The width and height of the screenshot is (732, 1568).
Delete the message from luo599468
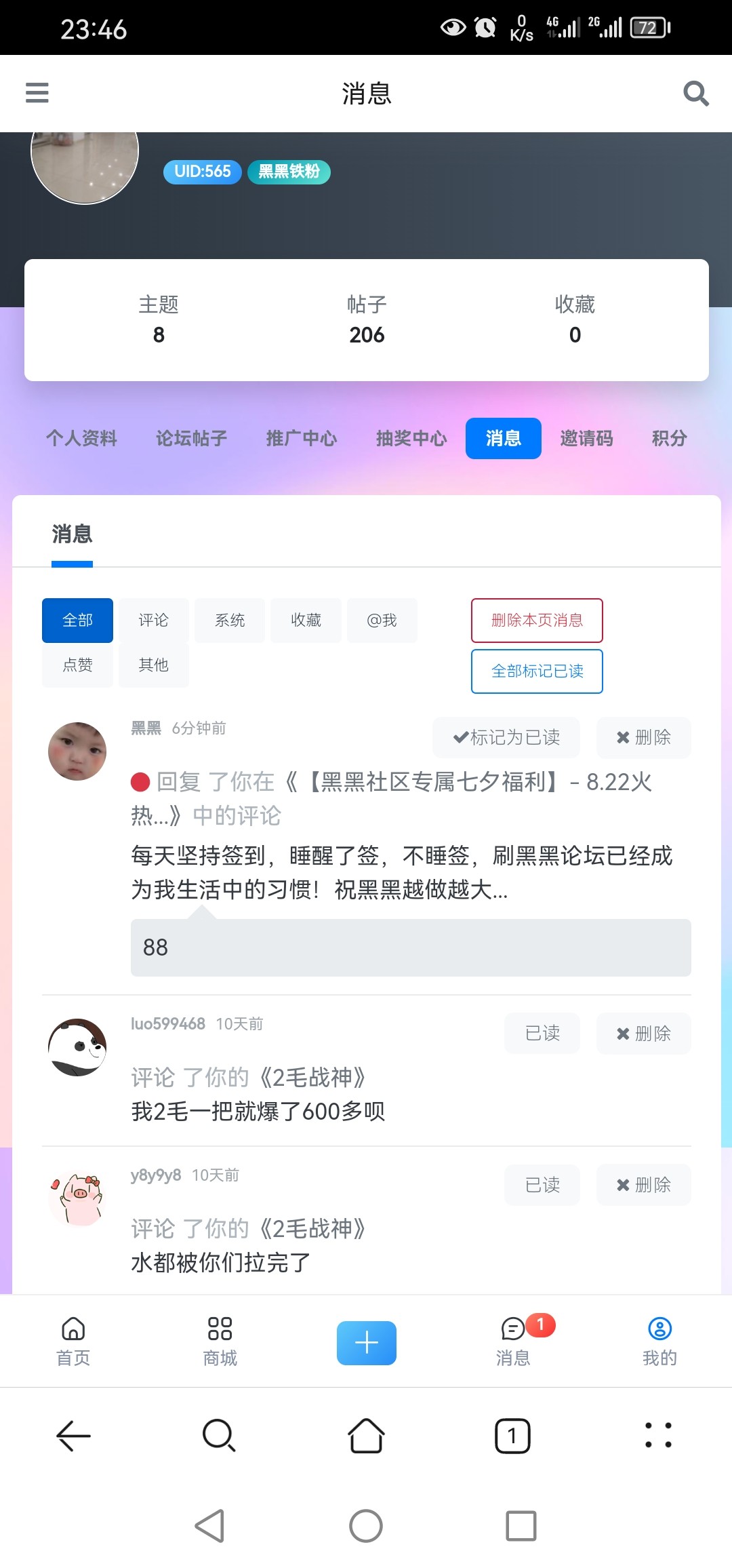pos(643,1034)
